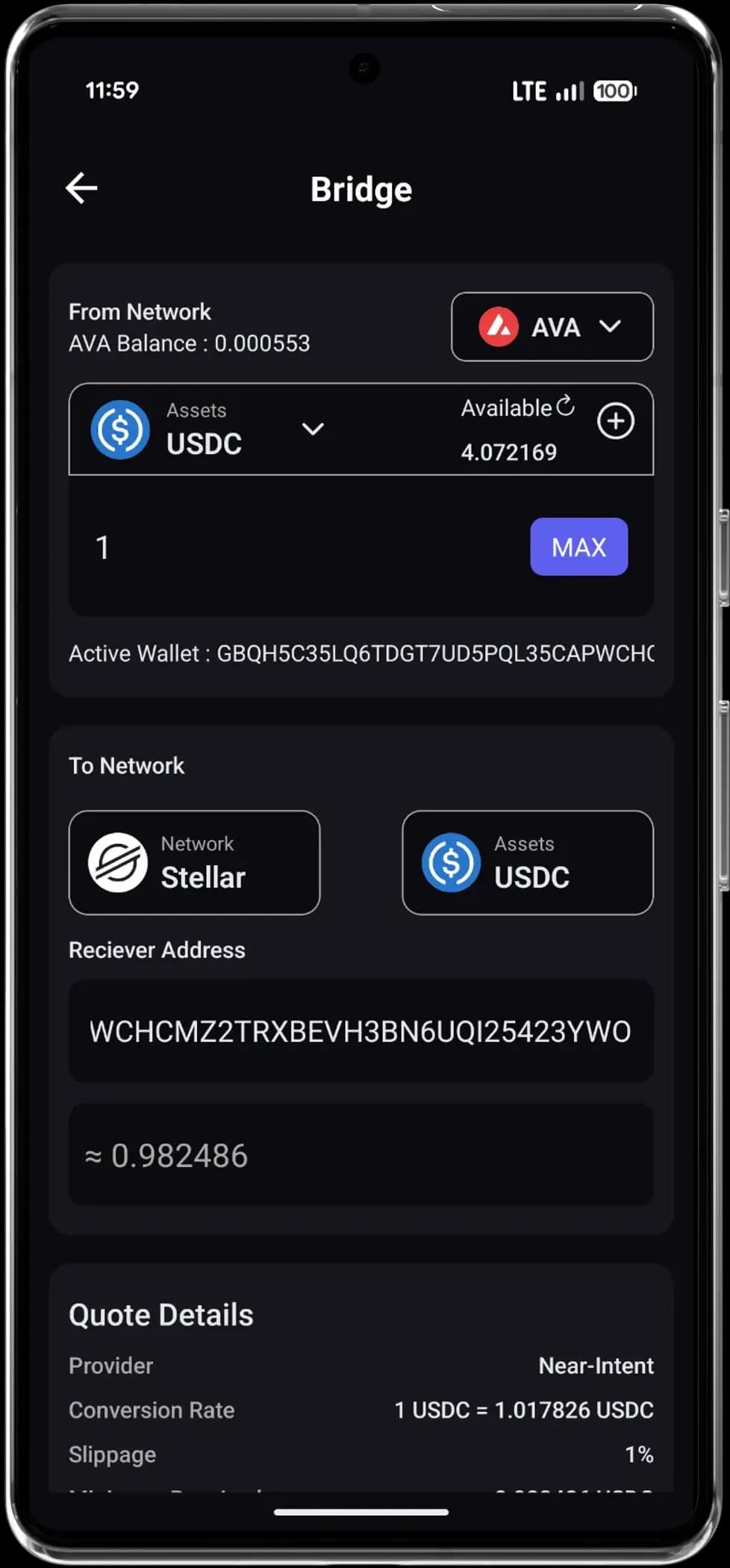Tap the plus icon next to Available
Image resolution: width=730 pixels, height=1568 pixels.
(x=616, y=421)
